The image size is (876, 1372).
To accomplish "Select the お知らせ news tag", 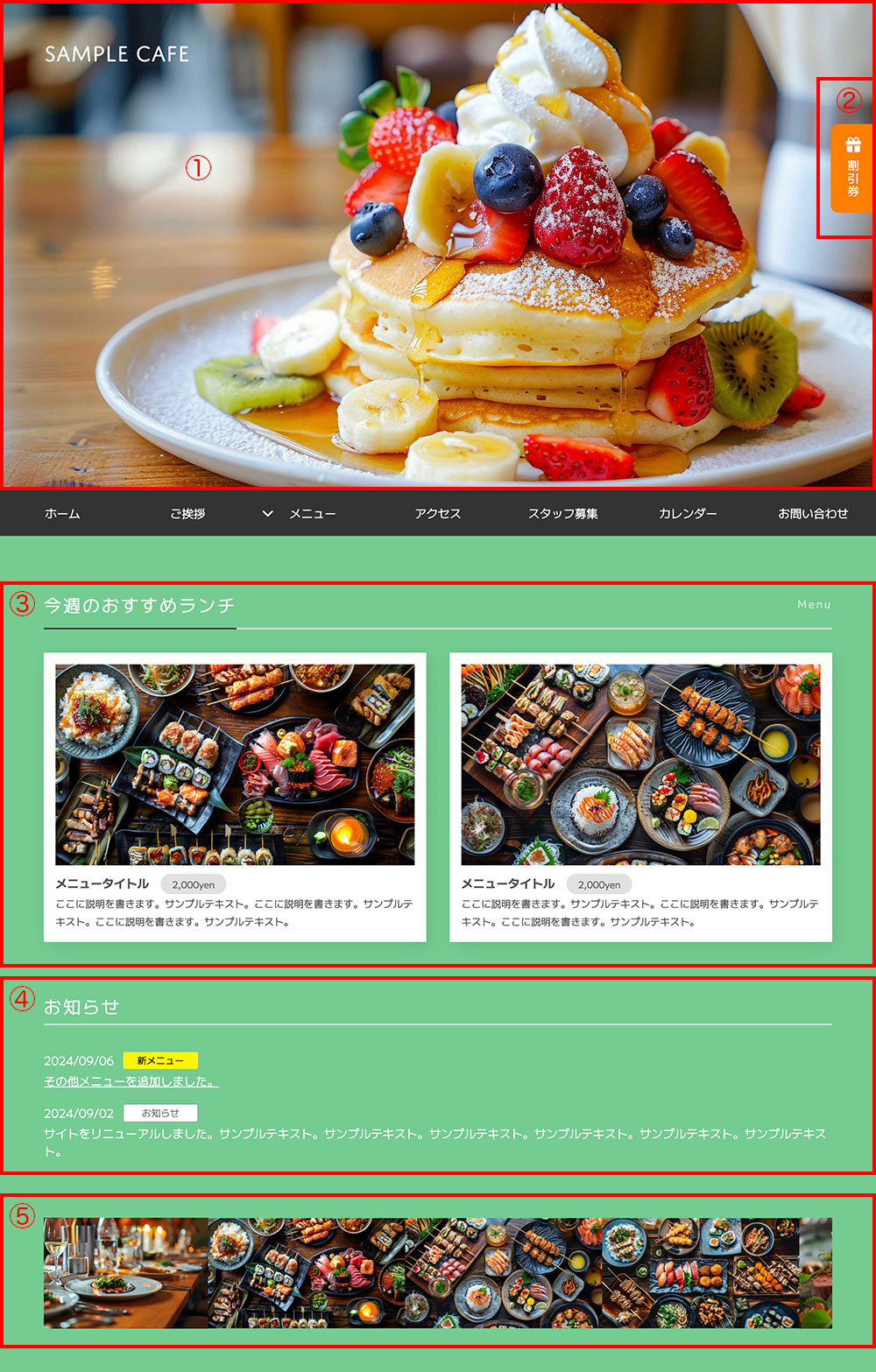I will pyautogui.click(x=160, y=1113).
